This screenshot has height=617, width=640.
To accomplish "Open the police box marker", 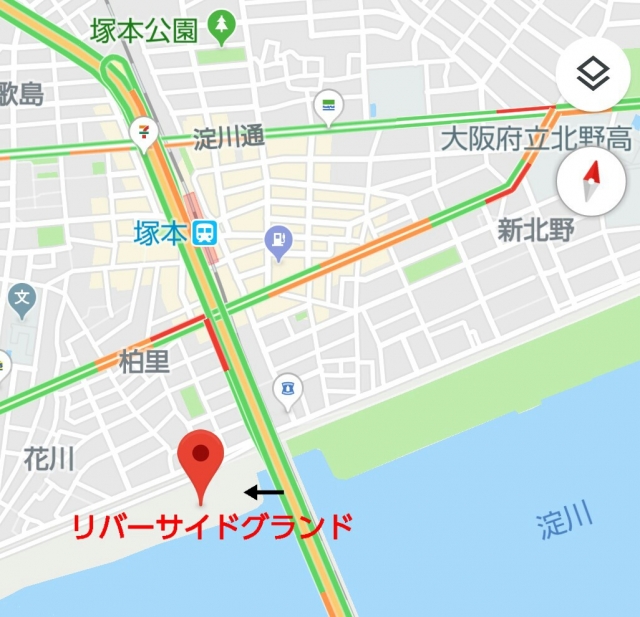I will (x=288, y=389).
